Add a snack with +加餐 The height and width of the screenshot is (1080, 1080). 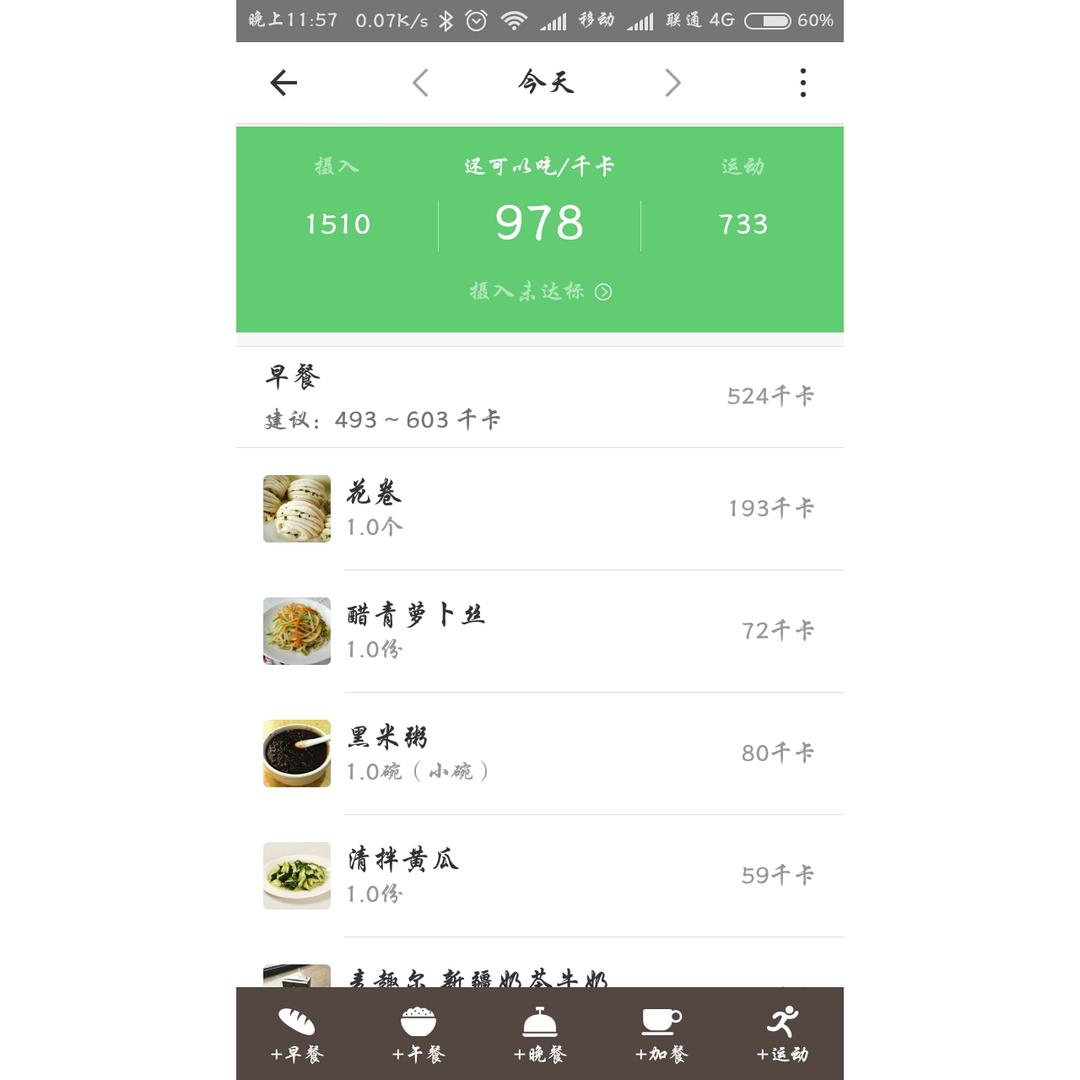[x=661, y=1034]
